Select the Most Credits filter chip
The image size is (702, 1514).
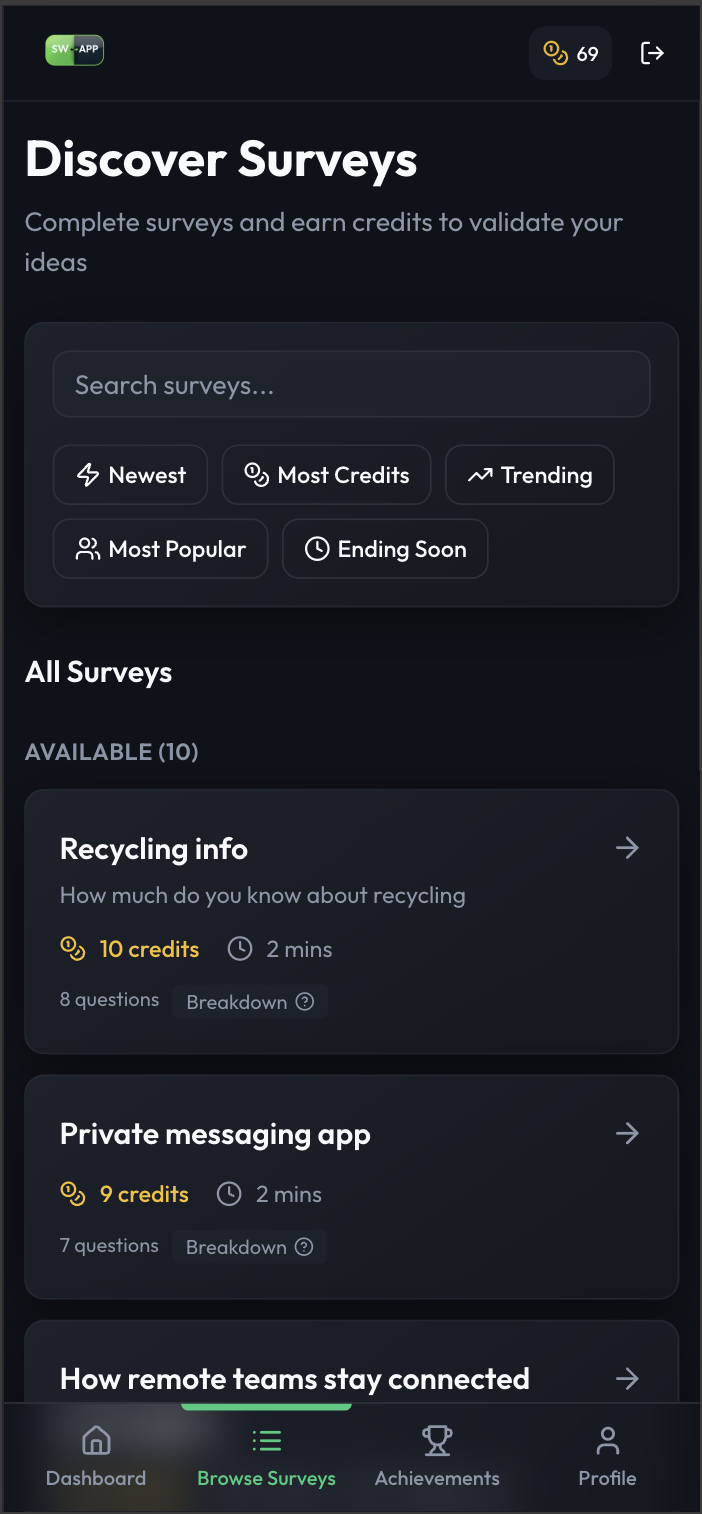tap(326, 475)
